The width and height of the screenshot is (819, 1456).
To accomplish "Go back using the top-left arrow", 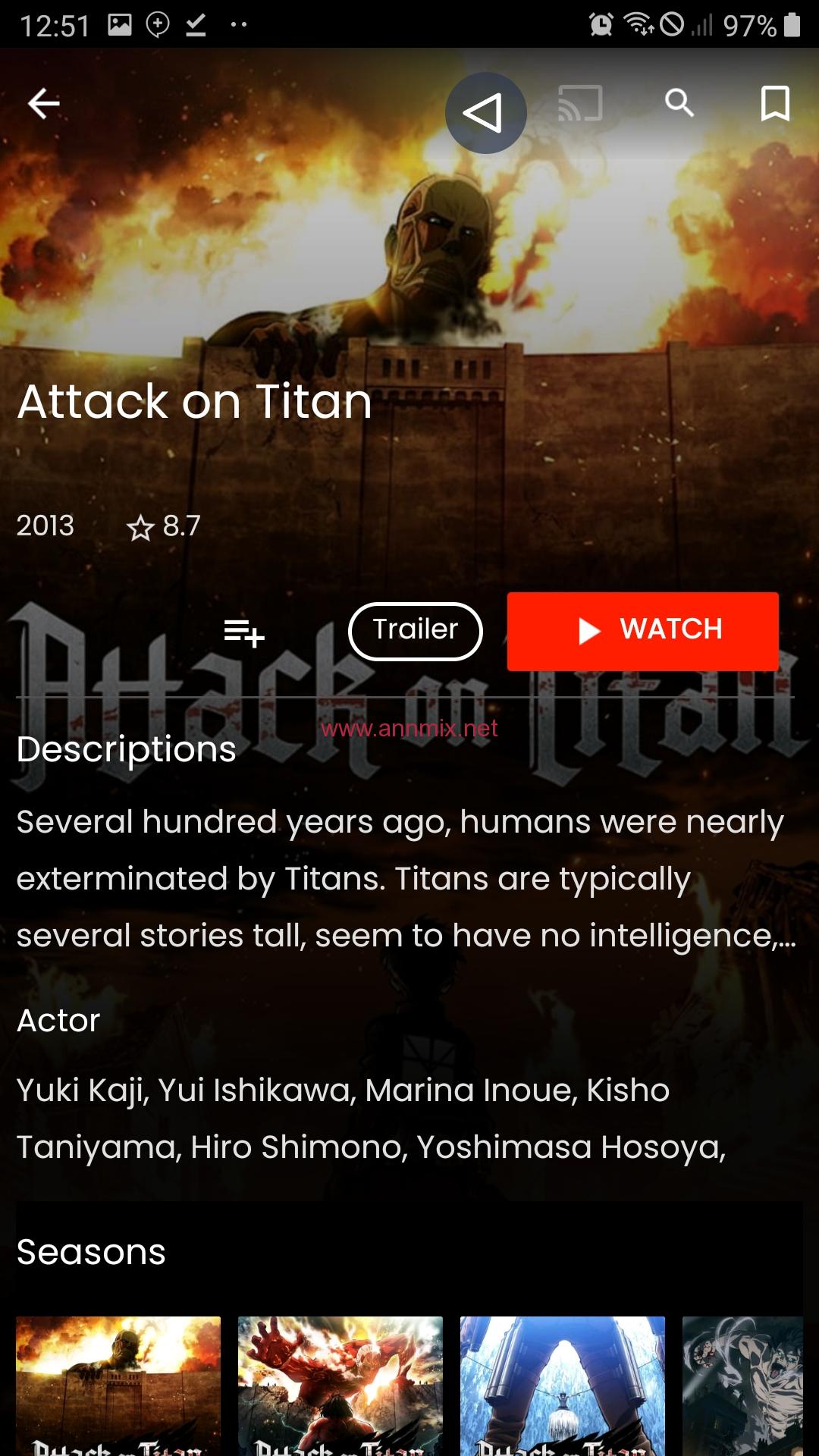I will pyautogui.click(x=44, y=103).
